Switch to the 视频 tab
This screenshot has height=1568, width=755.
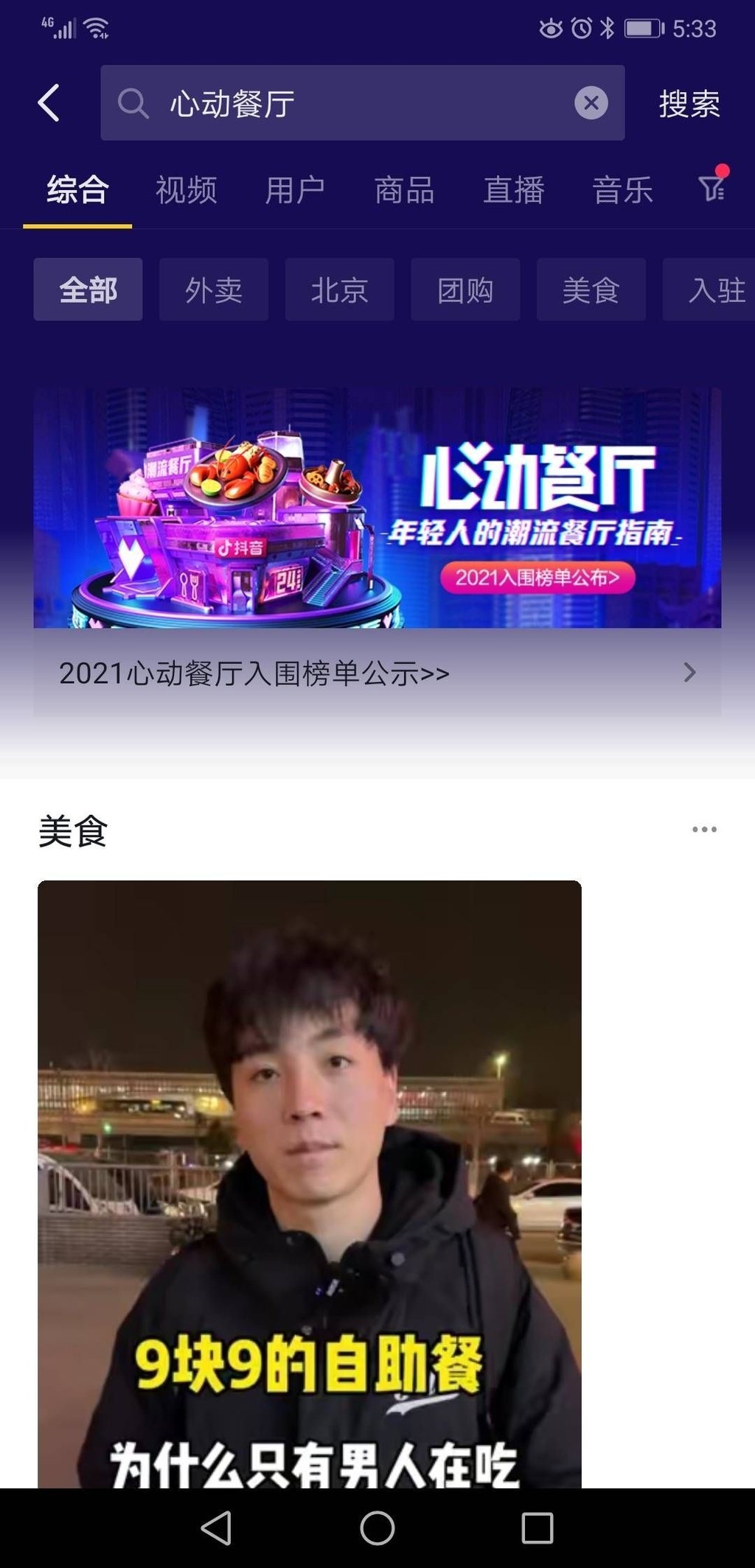[x=187, y=190]
